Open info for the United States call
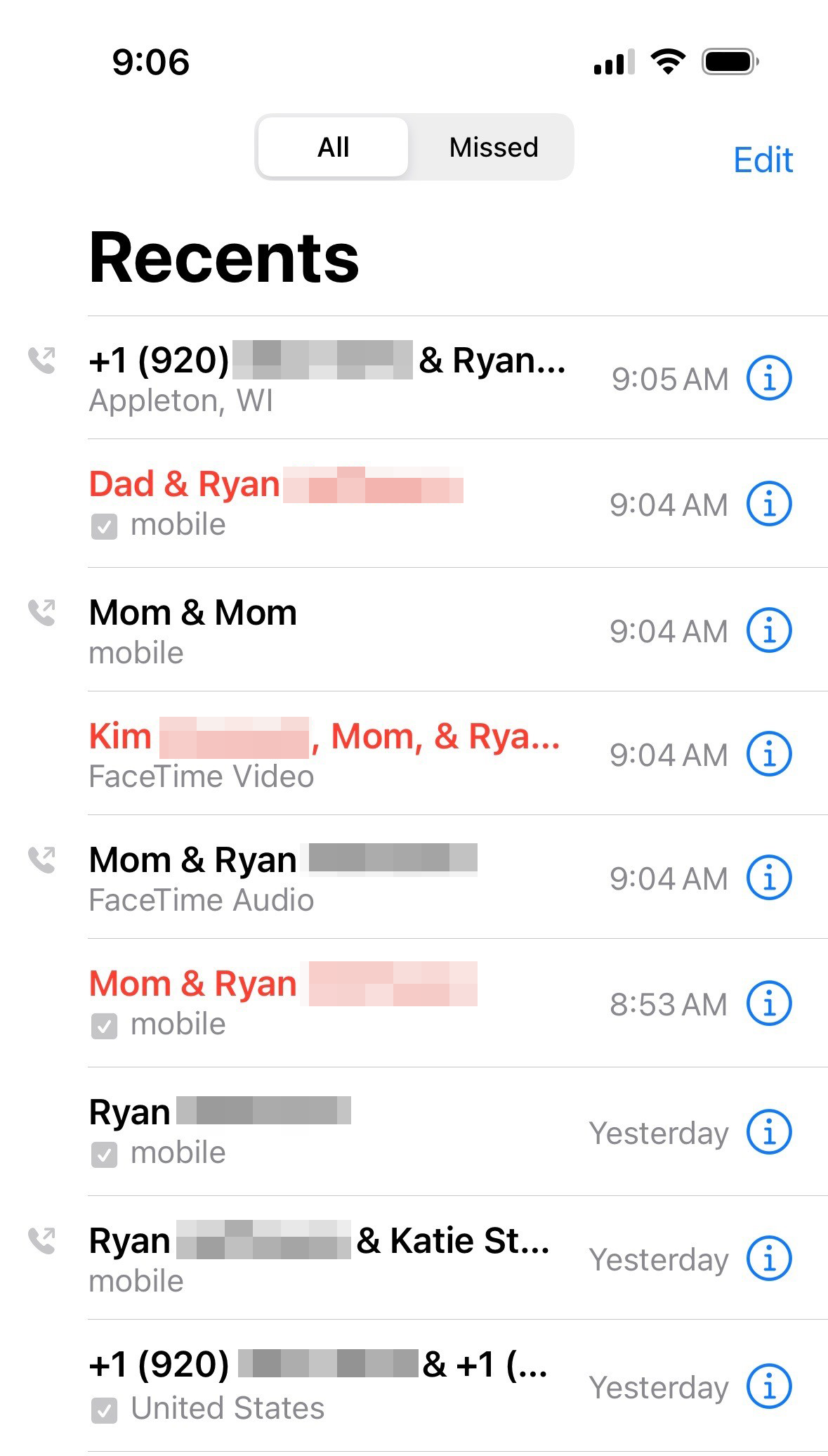 click(x=769, y=1386)
